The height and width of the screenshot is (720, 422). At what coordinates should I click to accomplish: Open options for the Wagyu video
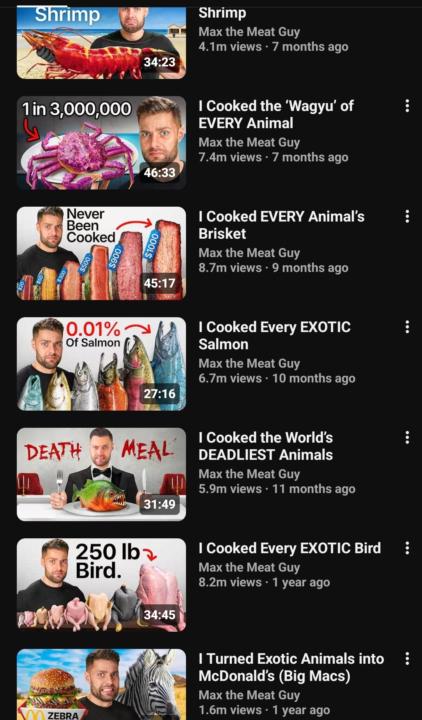407,106
